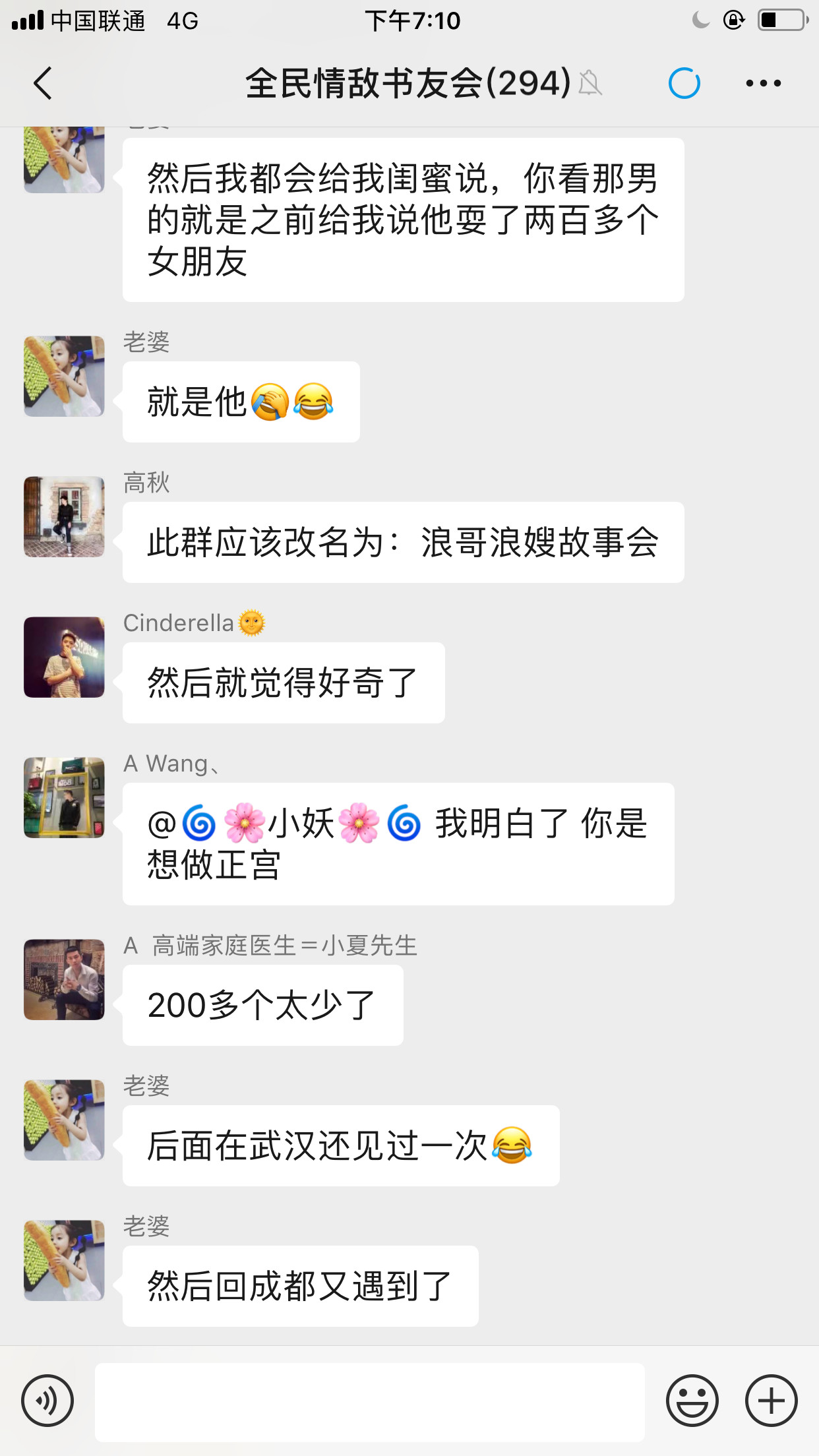Image resolution: width=819 pixels, height=1456 pixels.
Task: Switch to voice message input
Action: pyautogui.click(x=47, y=1401)
